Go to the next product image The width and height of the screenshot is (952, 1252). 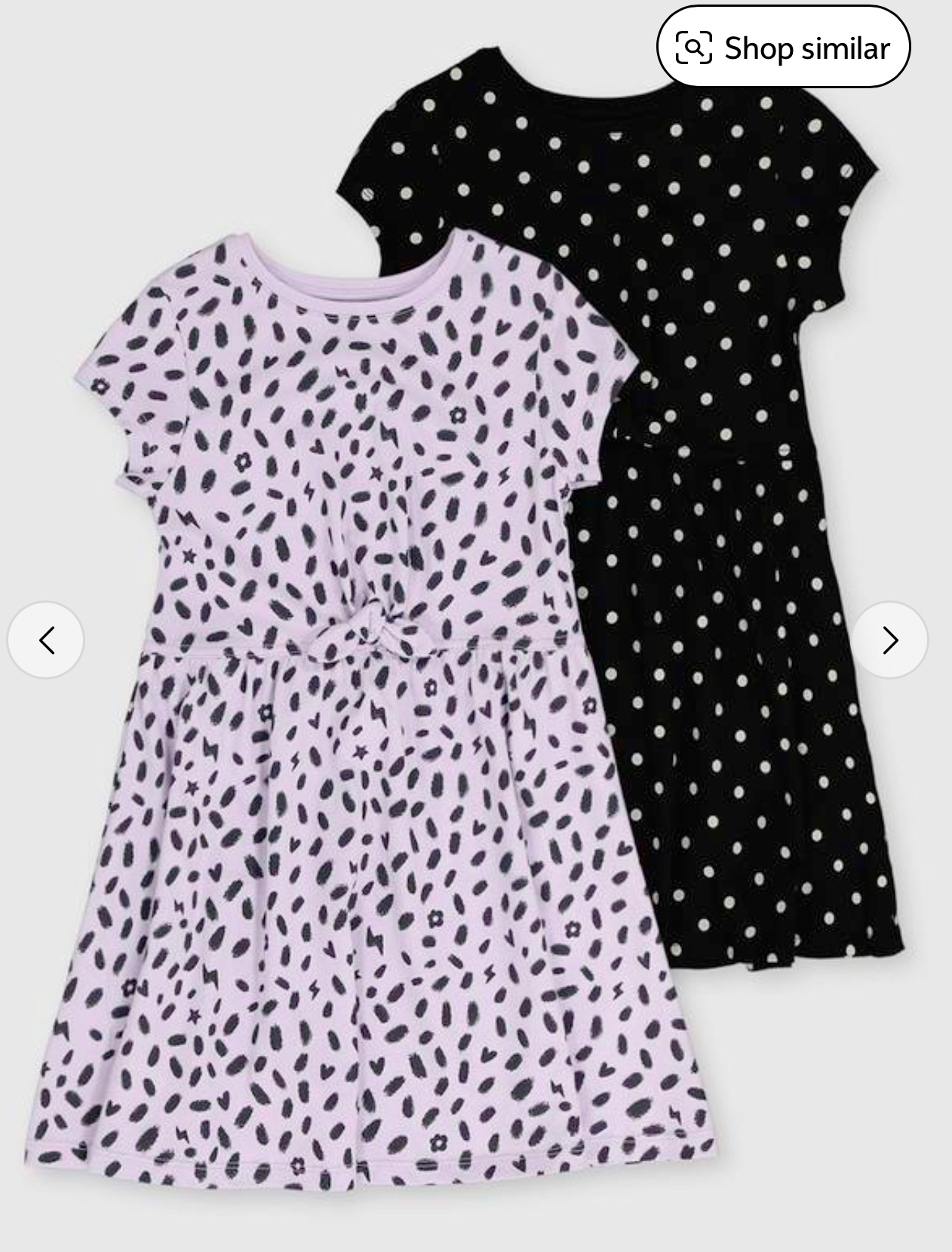pyautogui.click(x=889, y=640)
